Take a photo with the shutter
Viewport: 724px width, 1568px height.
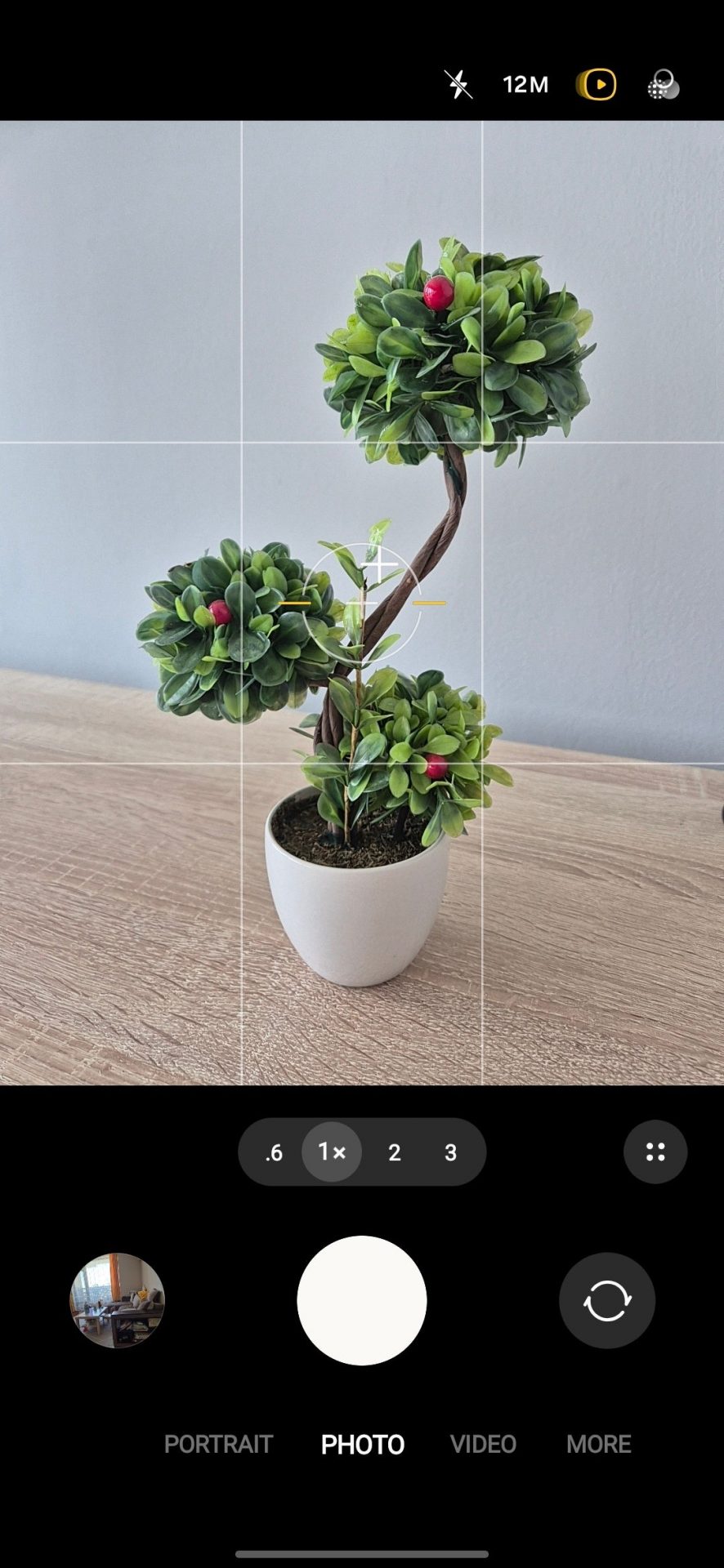(362, 1300)
